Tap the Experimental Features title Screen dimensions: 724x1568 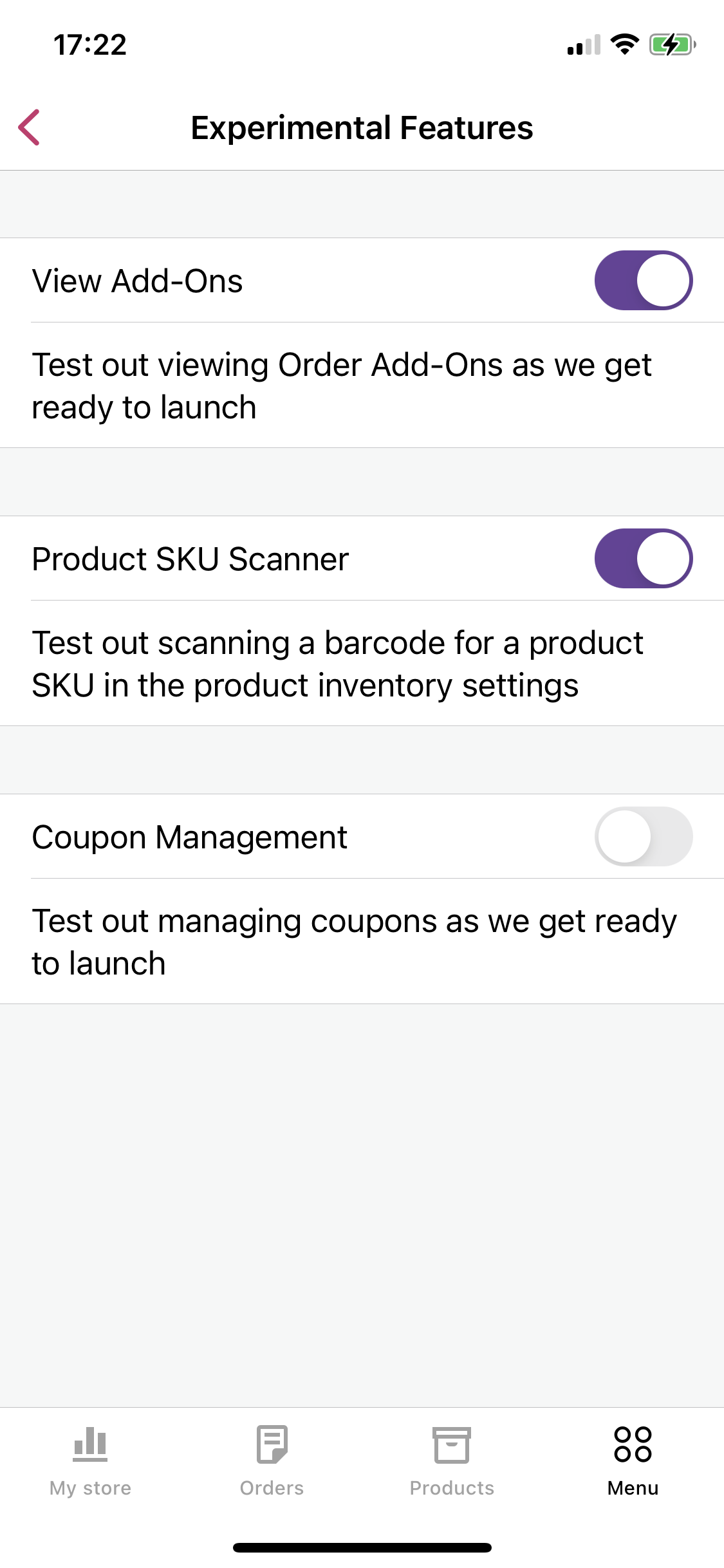362,127
